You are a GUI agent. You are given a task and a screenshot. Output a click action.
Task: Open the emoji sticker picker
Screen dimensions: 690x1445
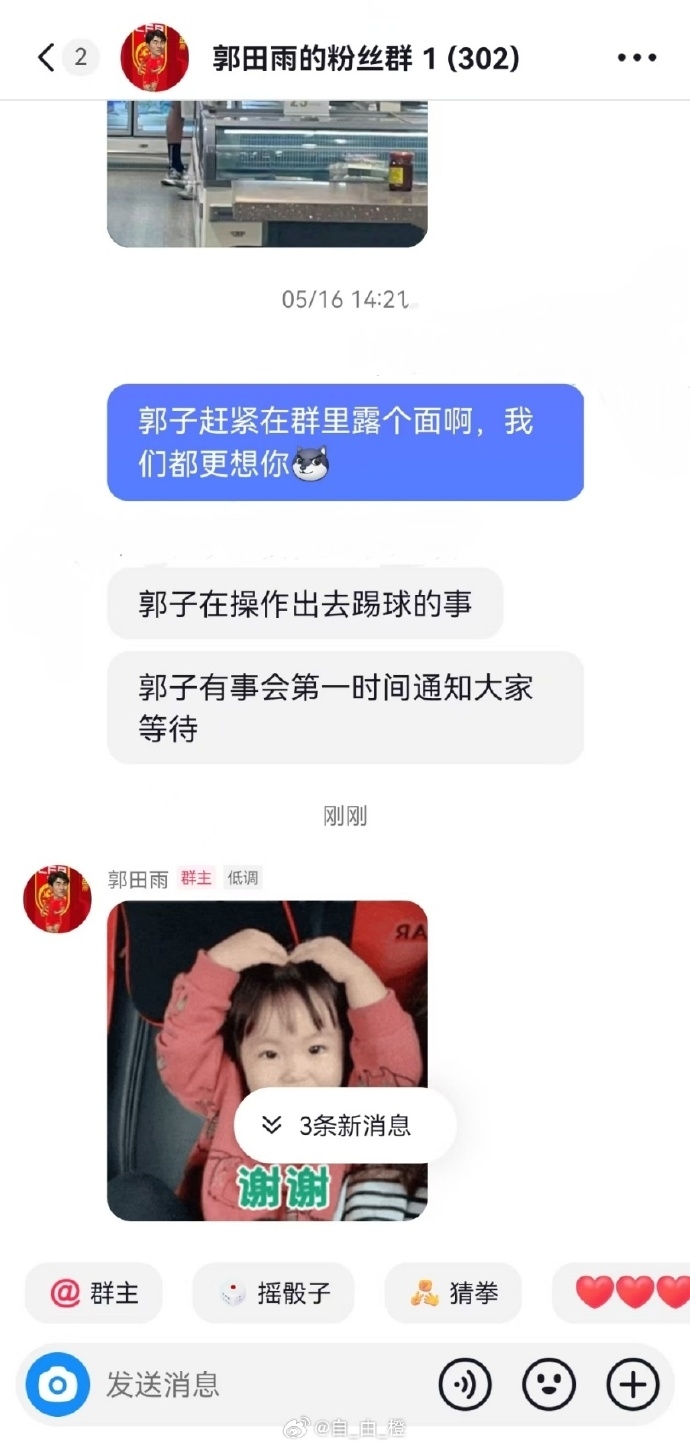click(x=549, y=1385)
